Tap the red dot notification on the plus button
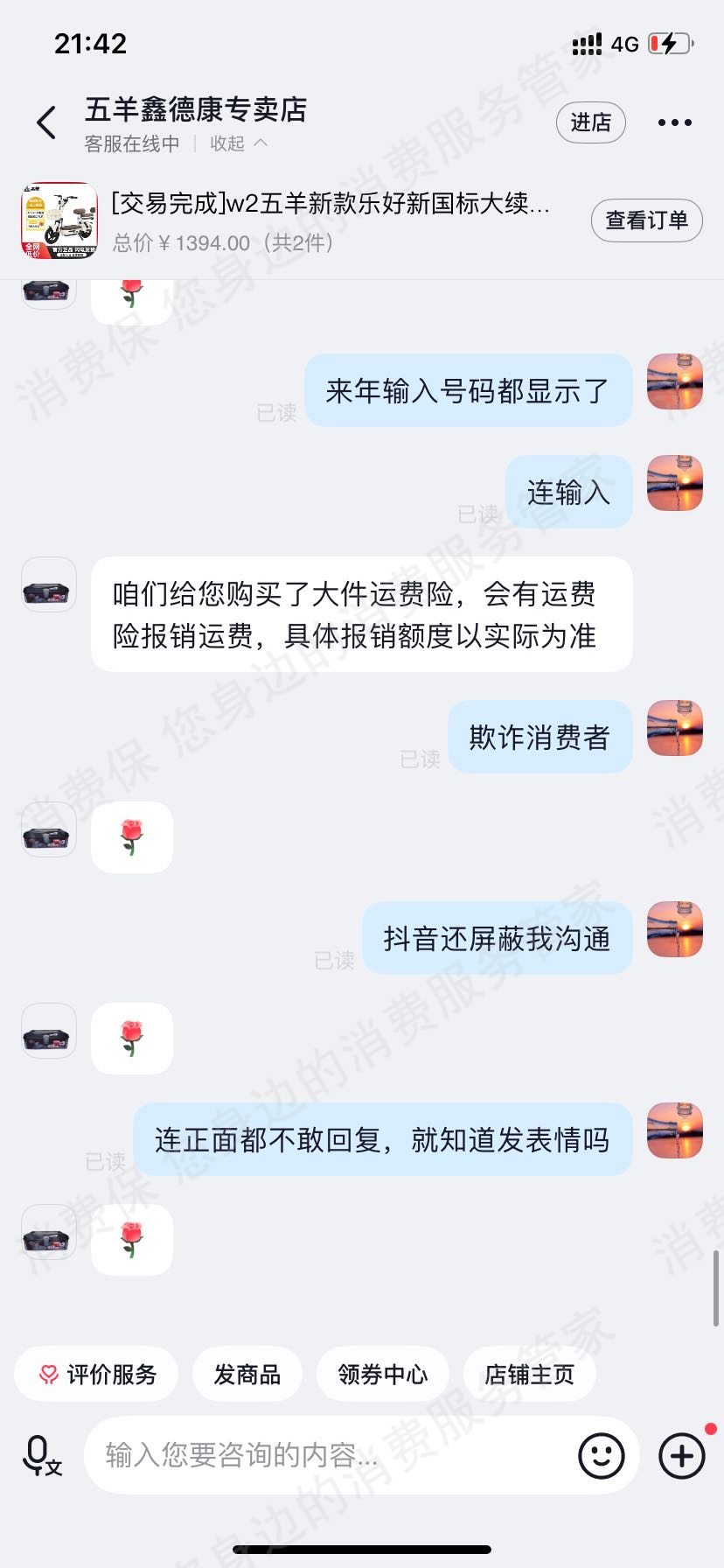 pyautogui.click(x=709, y=1430)
